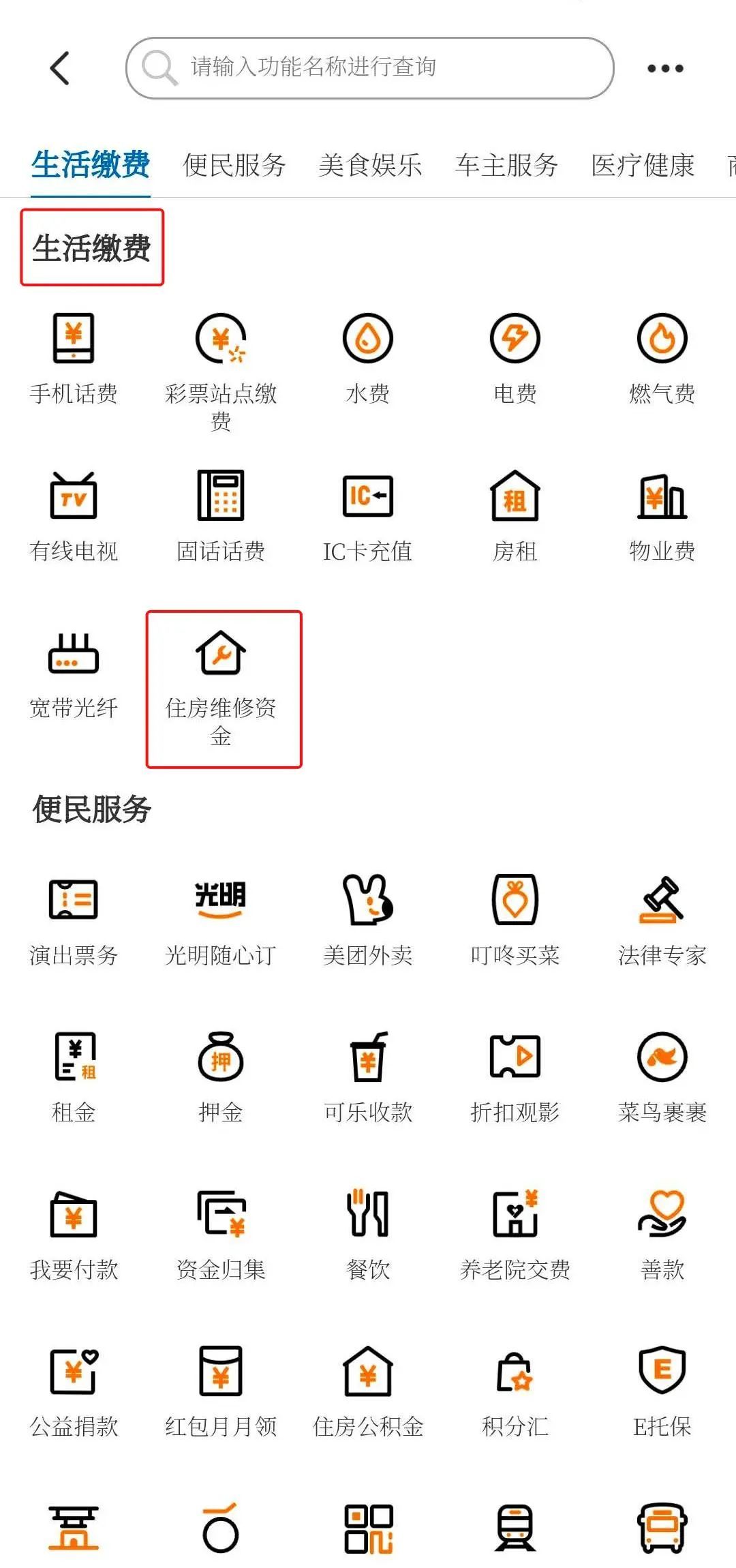The image size is (736, 1568).
Task: Open 住房维修资金 service
Action: (x=221, y=689)
